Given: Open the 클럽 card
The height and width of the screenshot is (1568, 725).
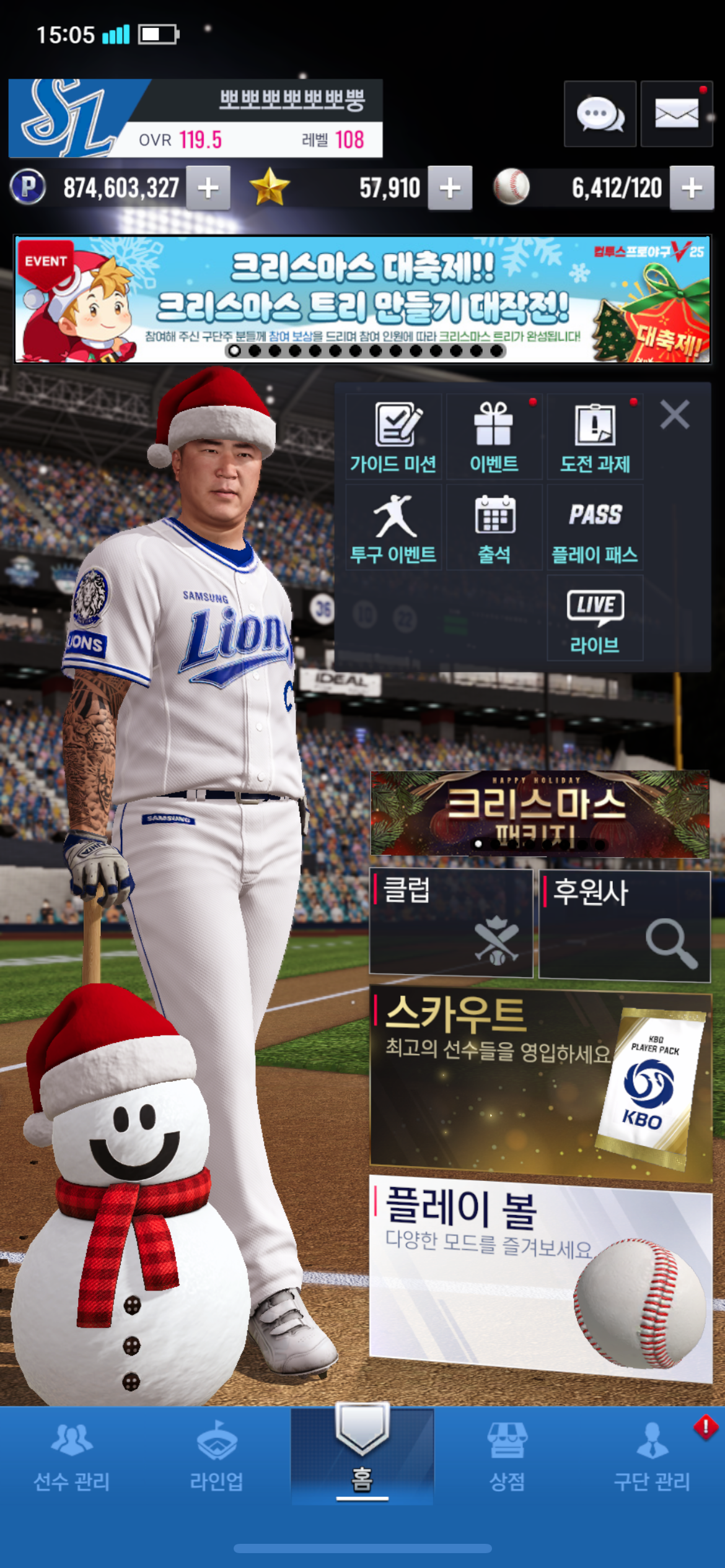Looking at the screenshot, I should click(451, 923).
